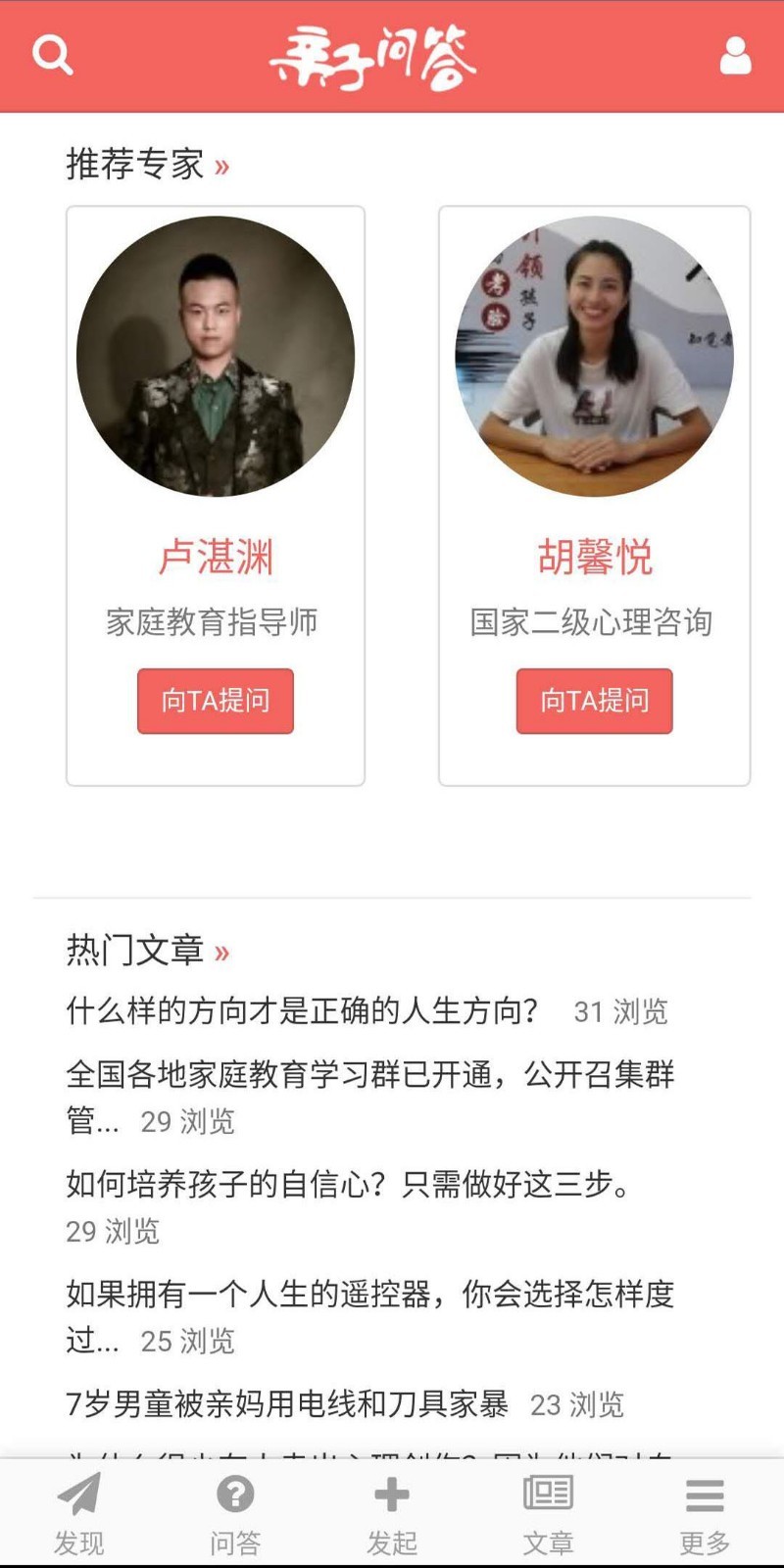Open the 更多 menu tab
Image resolution: width=784 pixels, height=1568 pixels.
[x=705, y=1514]
